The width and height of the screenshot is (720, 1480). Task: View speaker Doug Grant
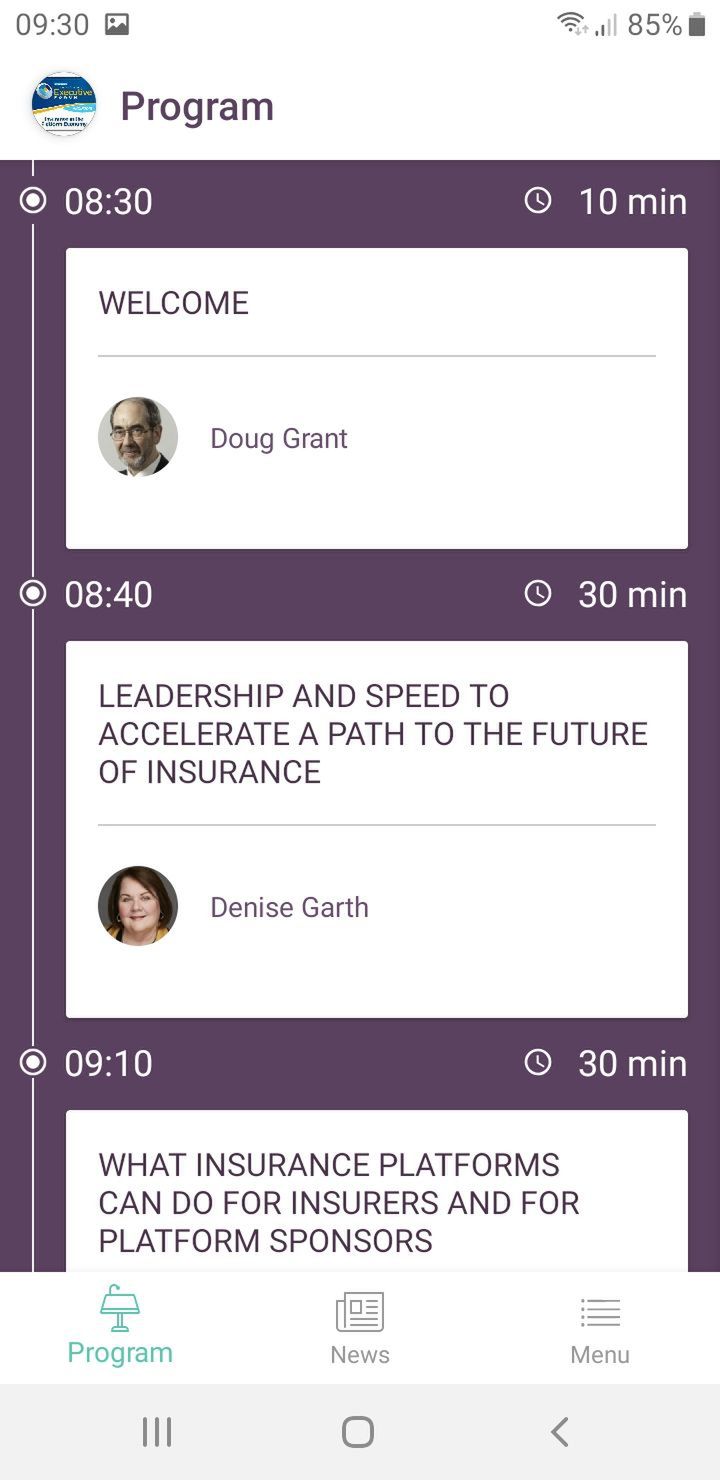pos(278,438)
